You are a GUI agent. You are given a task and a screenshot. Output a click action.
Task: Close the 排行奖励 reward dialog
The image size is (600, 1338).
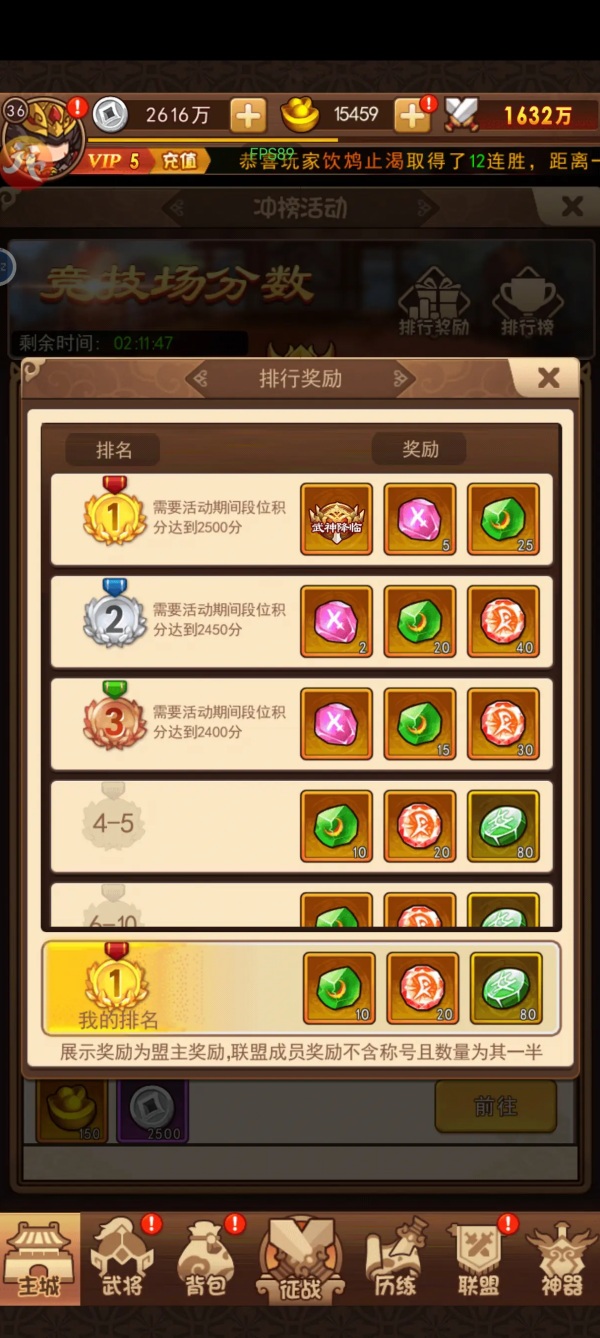547,377
